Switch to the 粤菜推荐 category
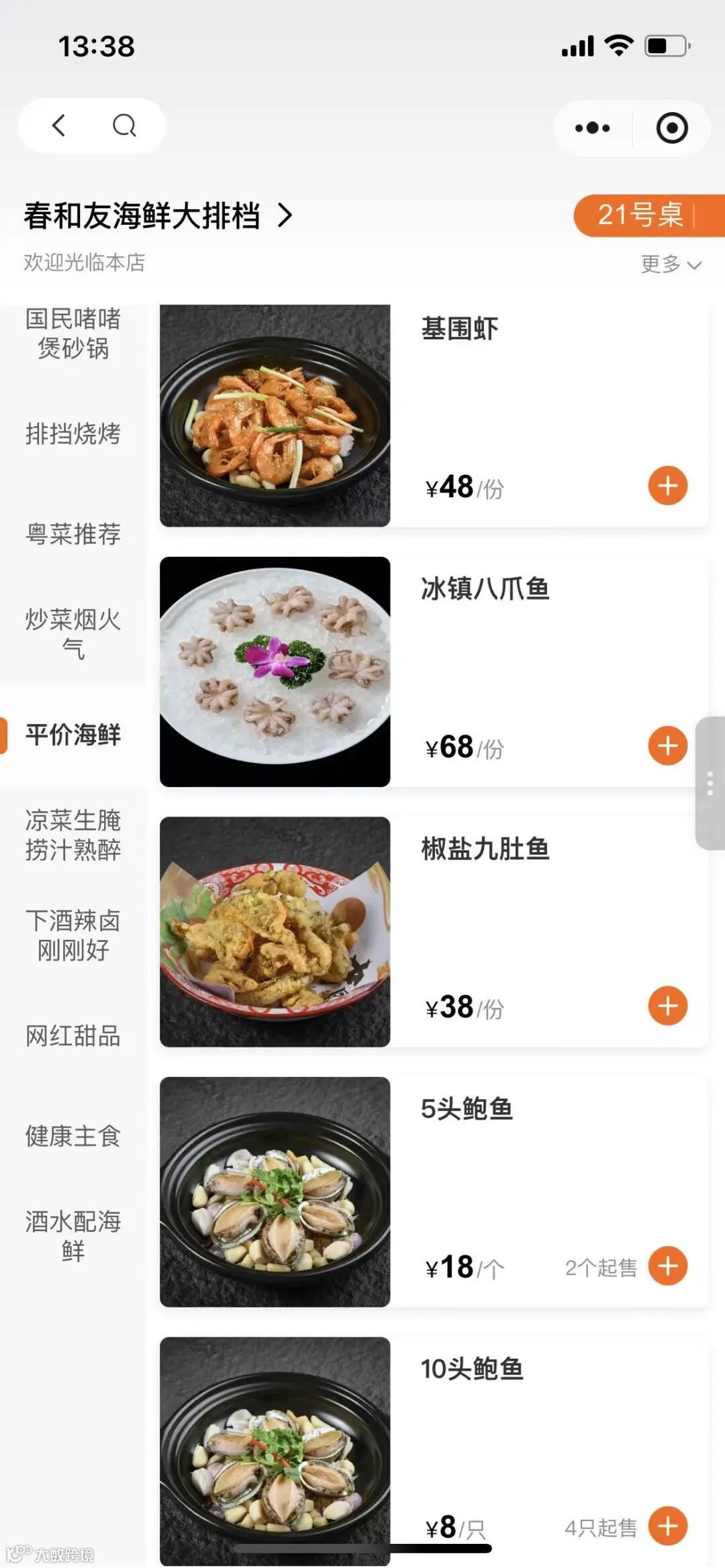 (x=73, y=533)
